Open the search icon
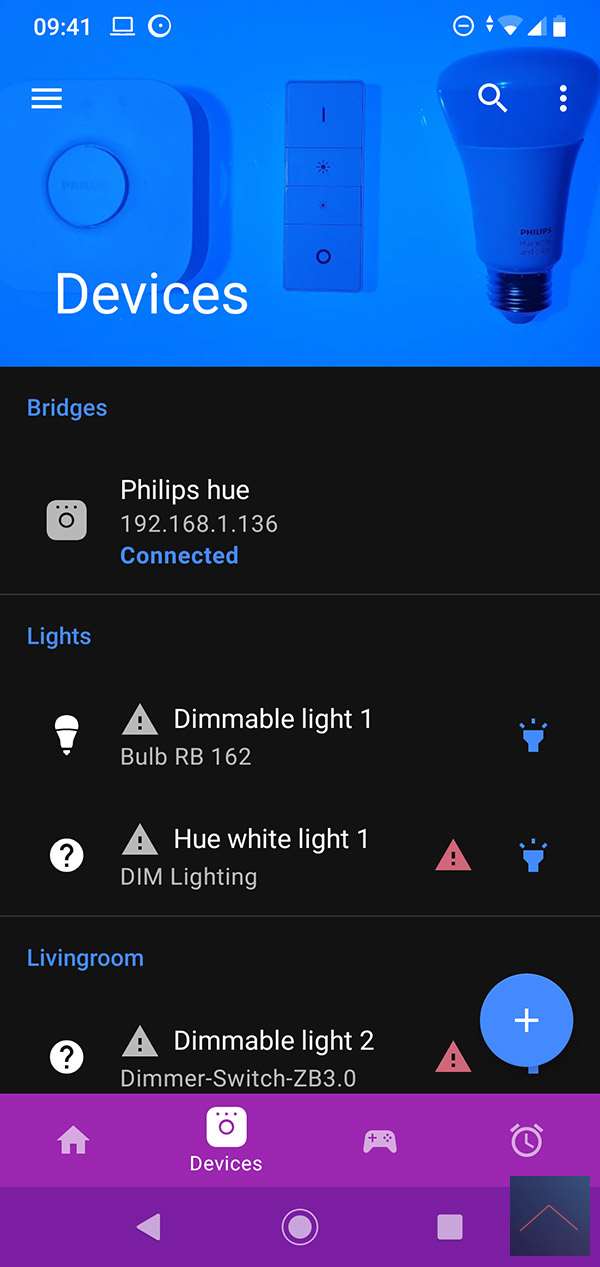 tap(492, 98)
